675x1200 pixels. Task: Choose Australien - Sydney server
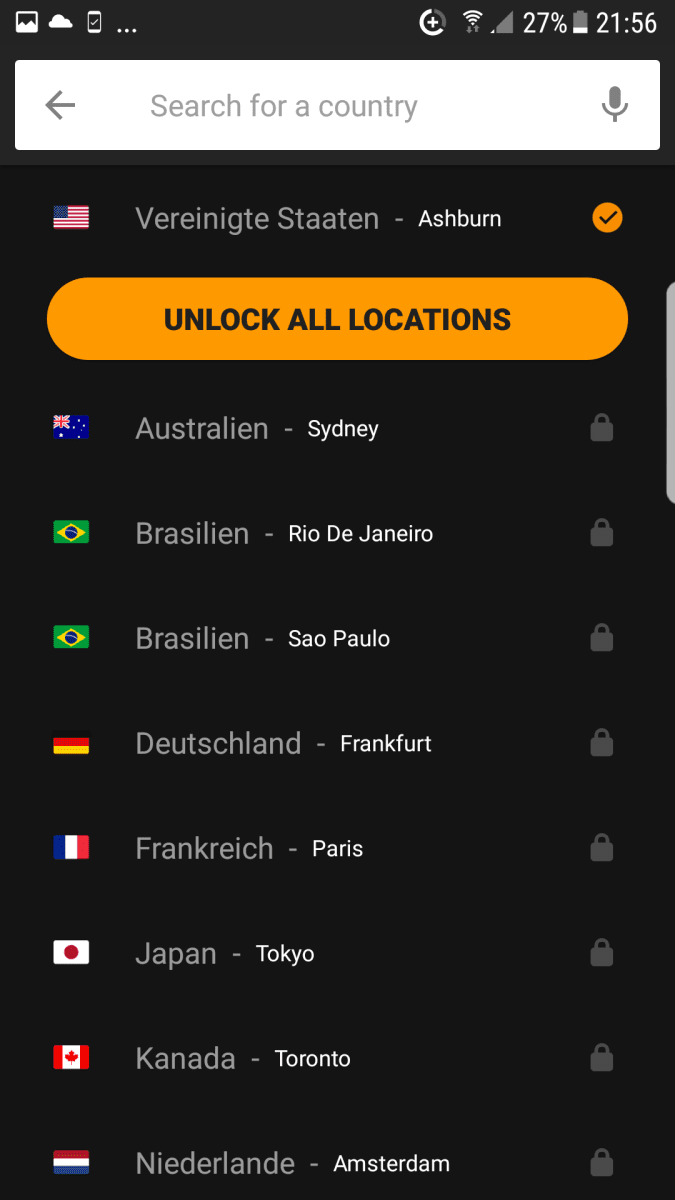pyautogui.click(x=337, y=429)
